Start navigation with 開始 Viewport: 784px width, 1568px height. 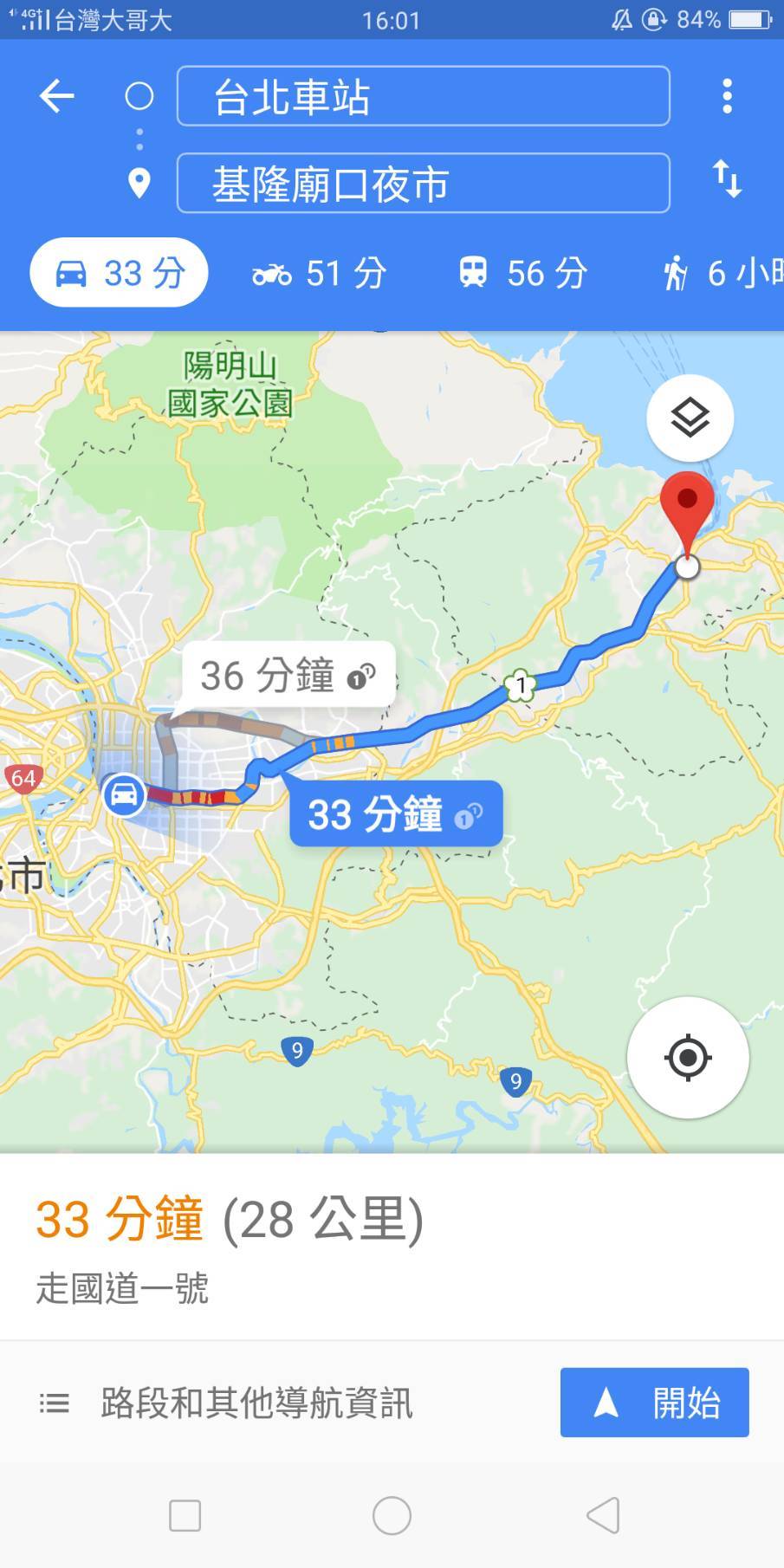click(654, 1403)
